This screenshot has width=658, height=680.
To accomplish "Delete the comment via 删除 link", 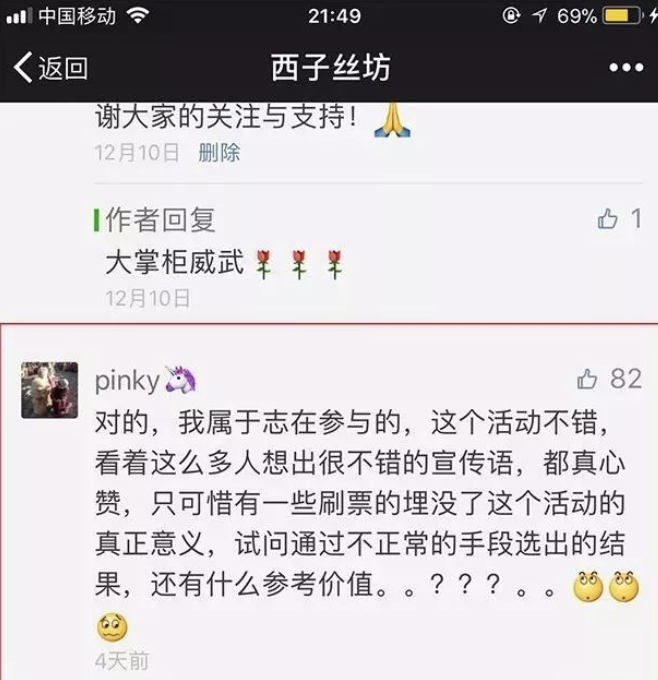I will click(x=219, y=153).
